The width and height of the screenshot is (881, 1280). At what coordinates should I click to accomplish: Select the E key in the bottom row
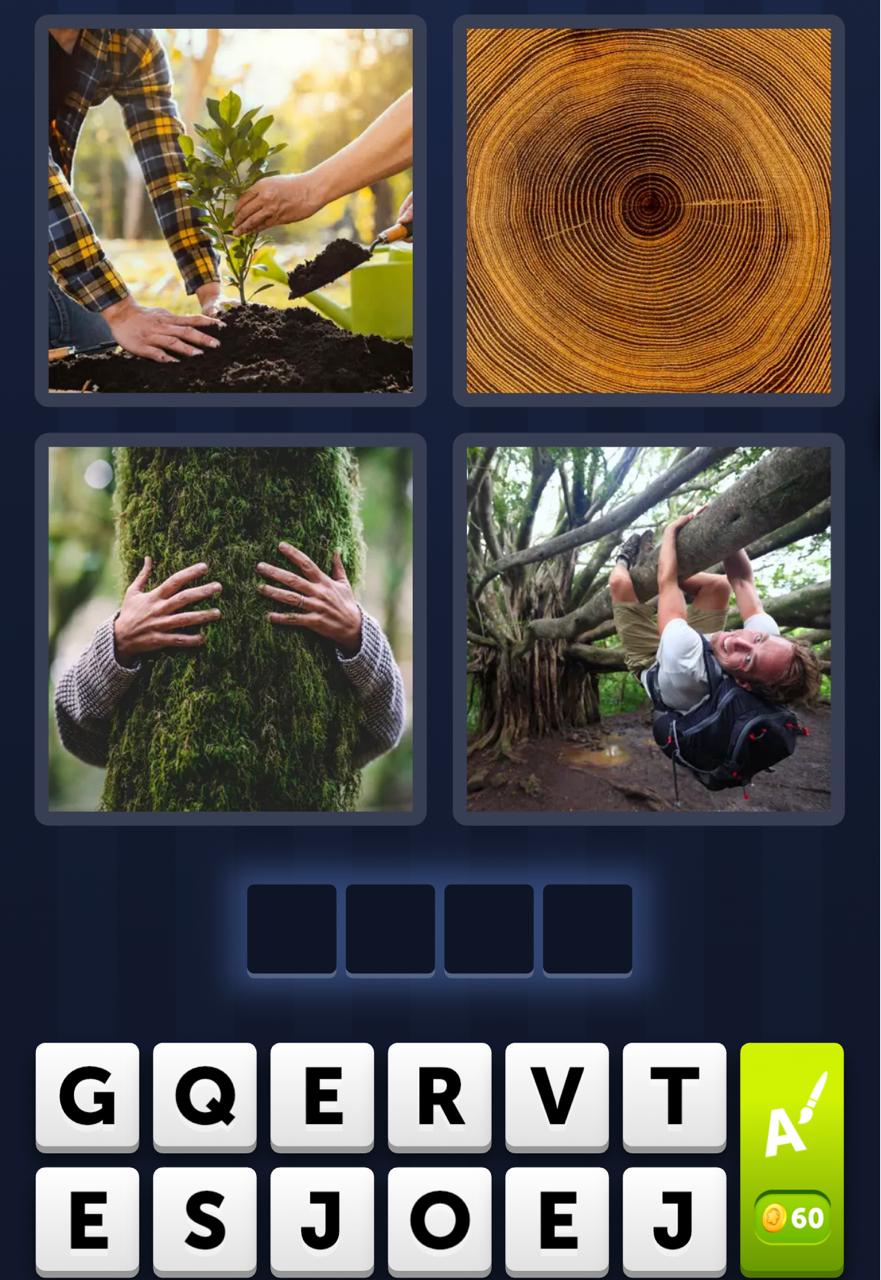[x=556, y=1220]
